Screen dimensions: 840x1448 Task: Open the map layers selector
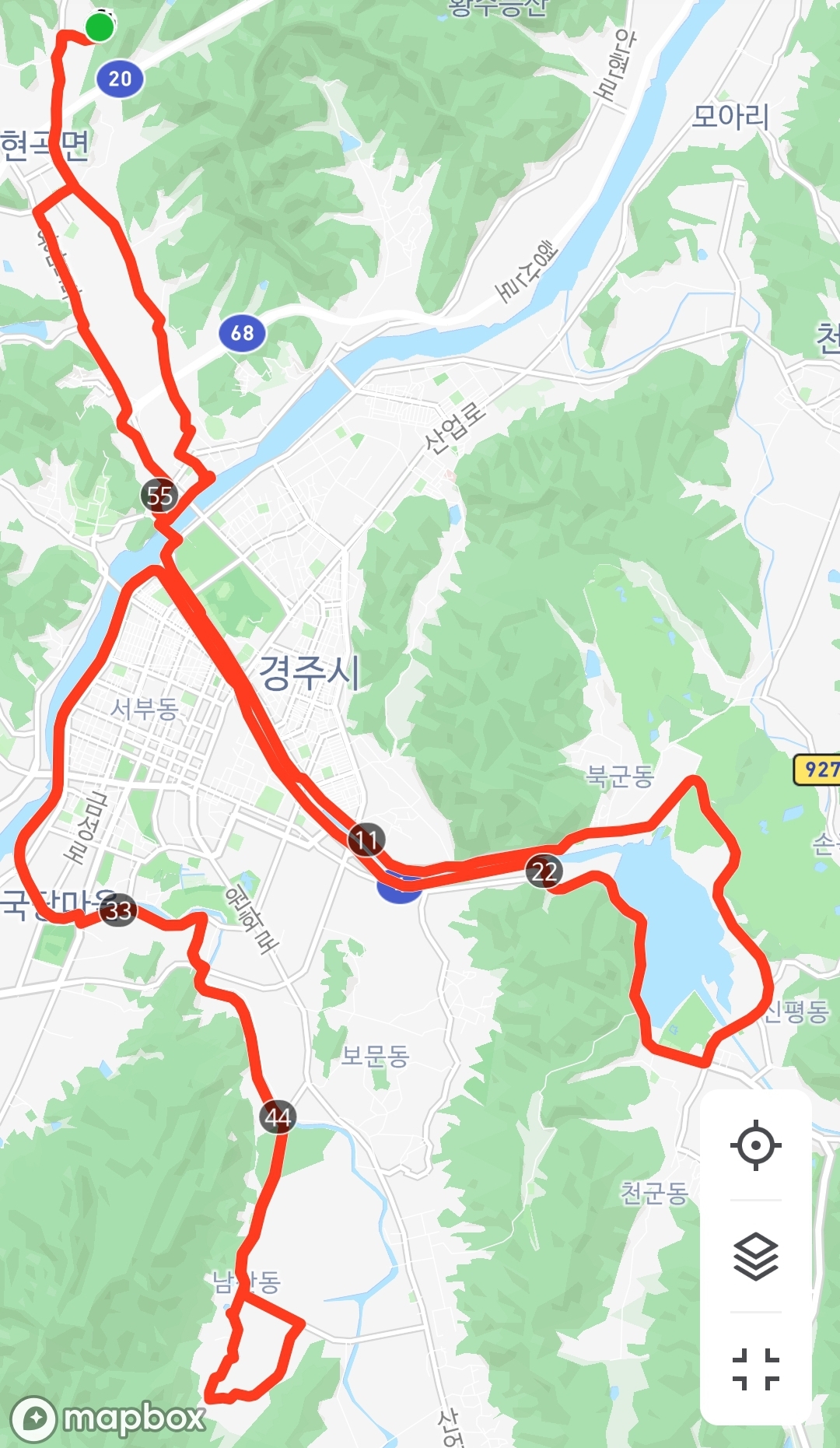pos(755,1257)
